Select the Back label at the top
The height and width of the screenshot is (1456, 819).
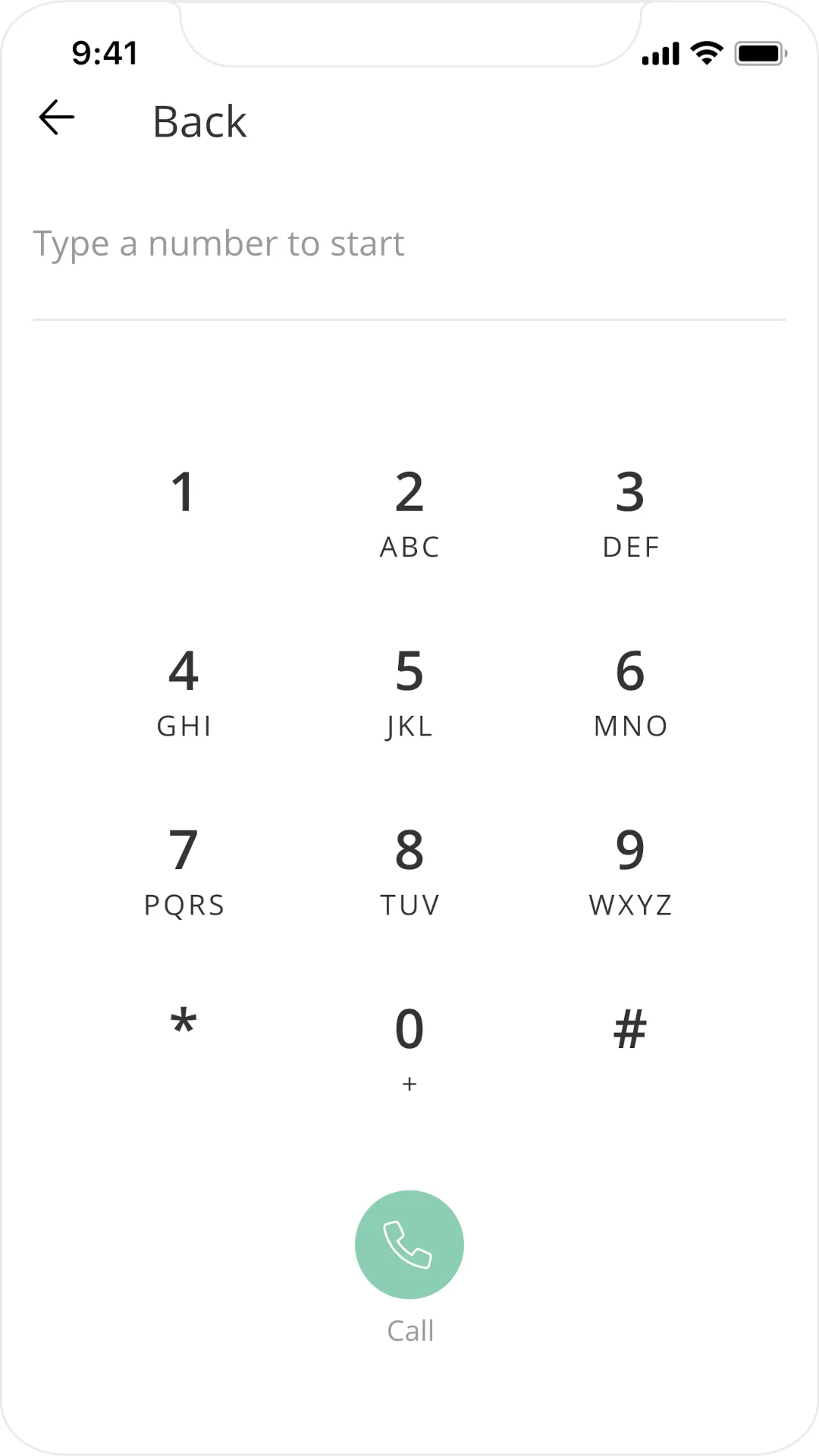(199, 121)
